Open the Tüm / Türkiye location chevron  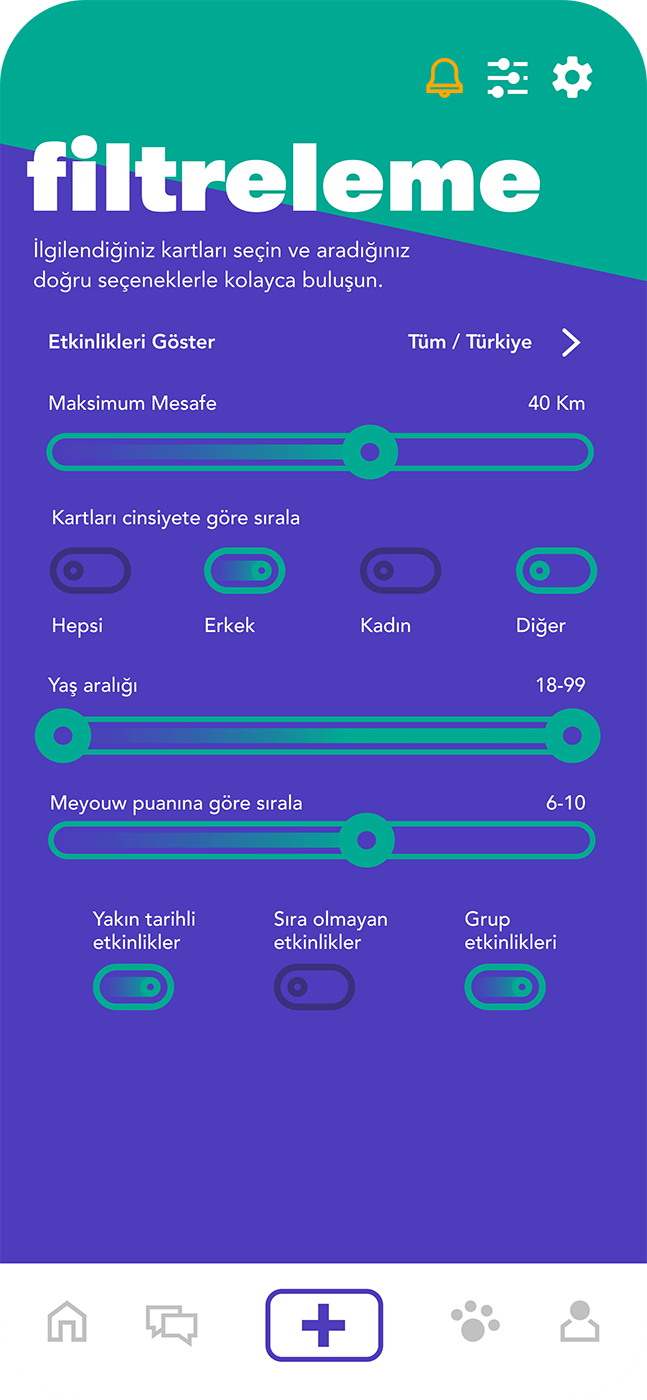coord(570,342)
